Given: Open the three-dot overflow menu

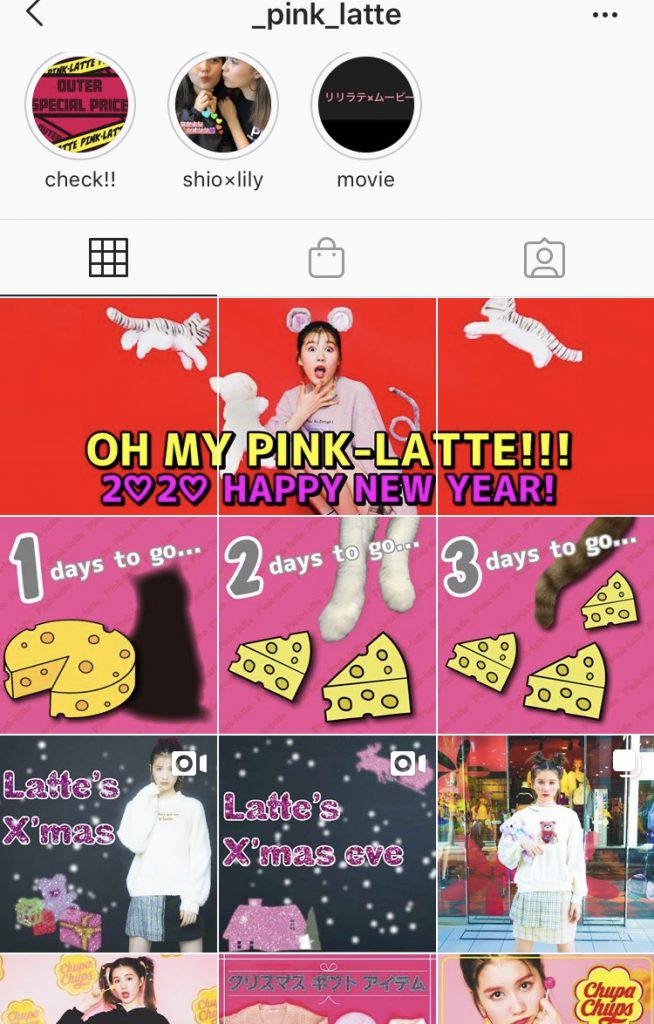Looking at the screenshot, I should (x=605, y=15).
